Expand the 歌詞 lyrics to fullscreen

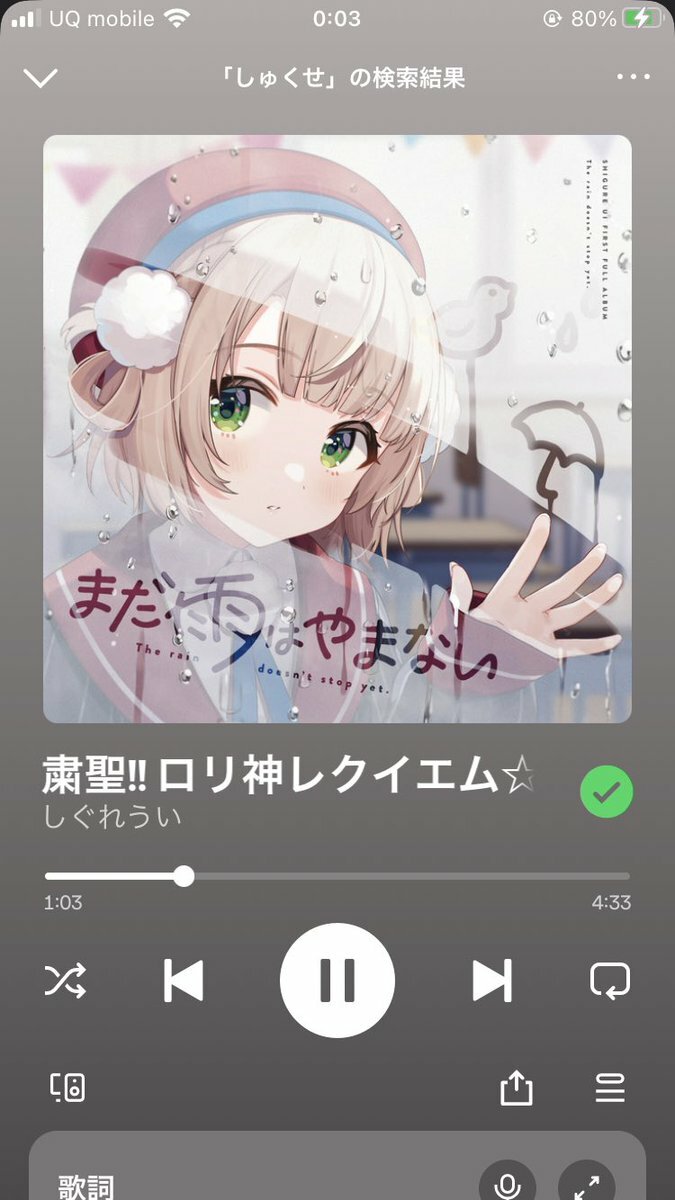[586, 1180]
